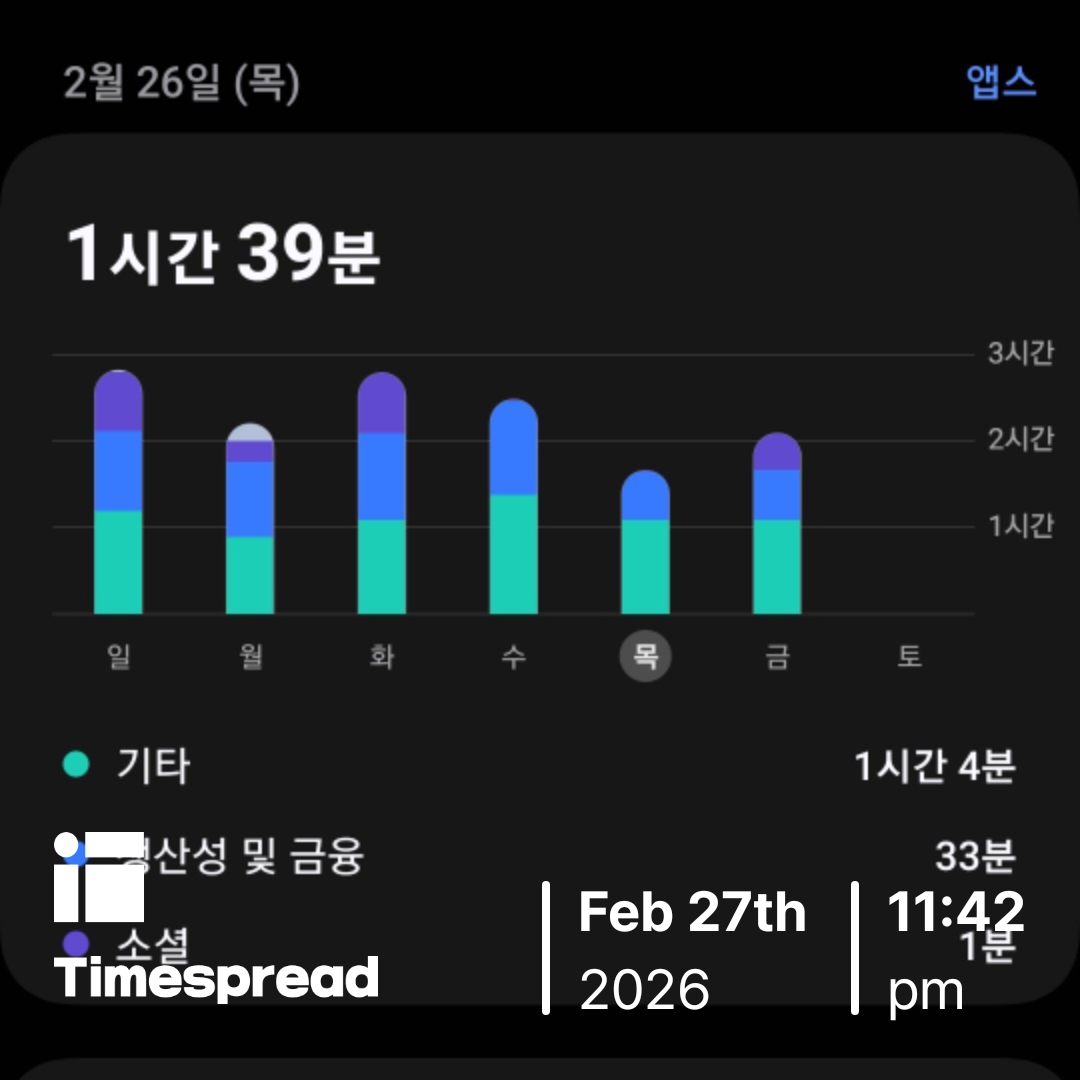Image resolution: width=1080 pixels, height=1080 pixels.
Task: Select the 월 bar in the chart
Action: (x=250, y=522)
